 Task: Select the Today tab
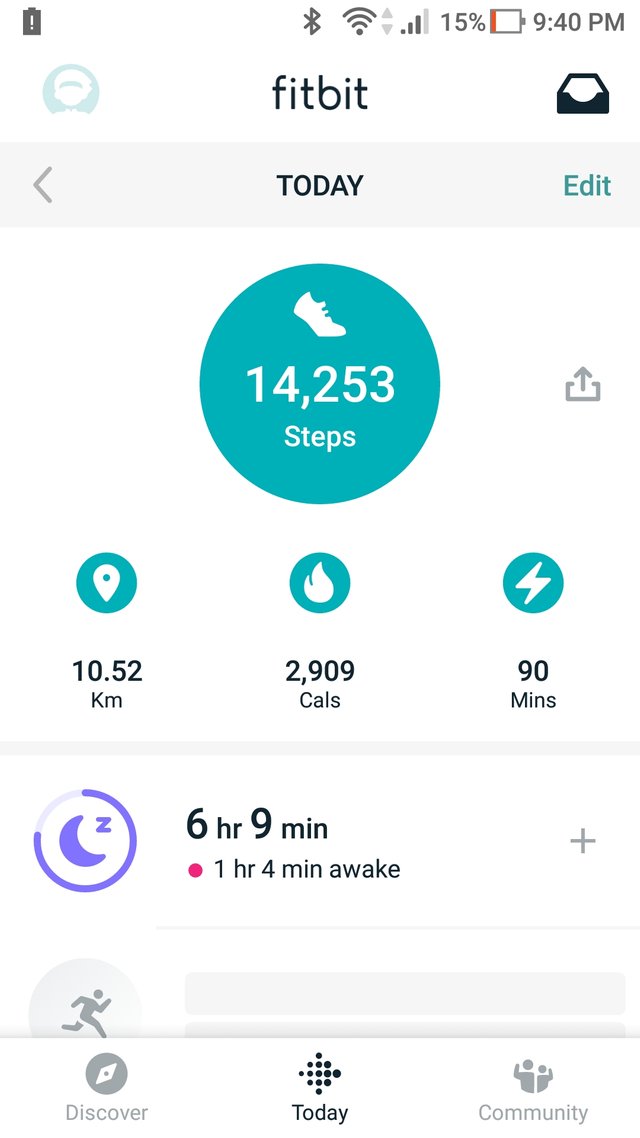click(320, 1090)
